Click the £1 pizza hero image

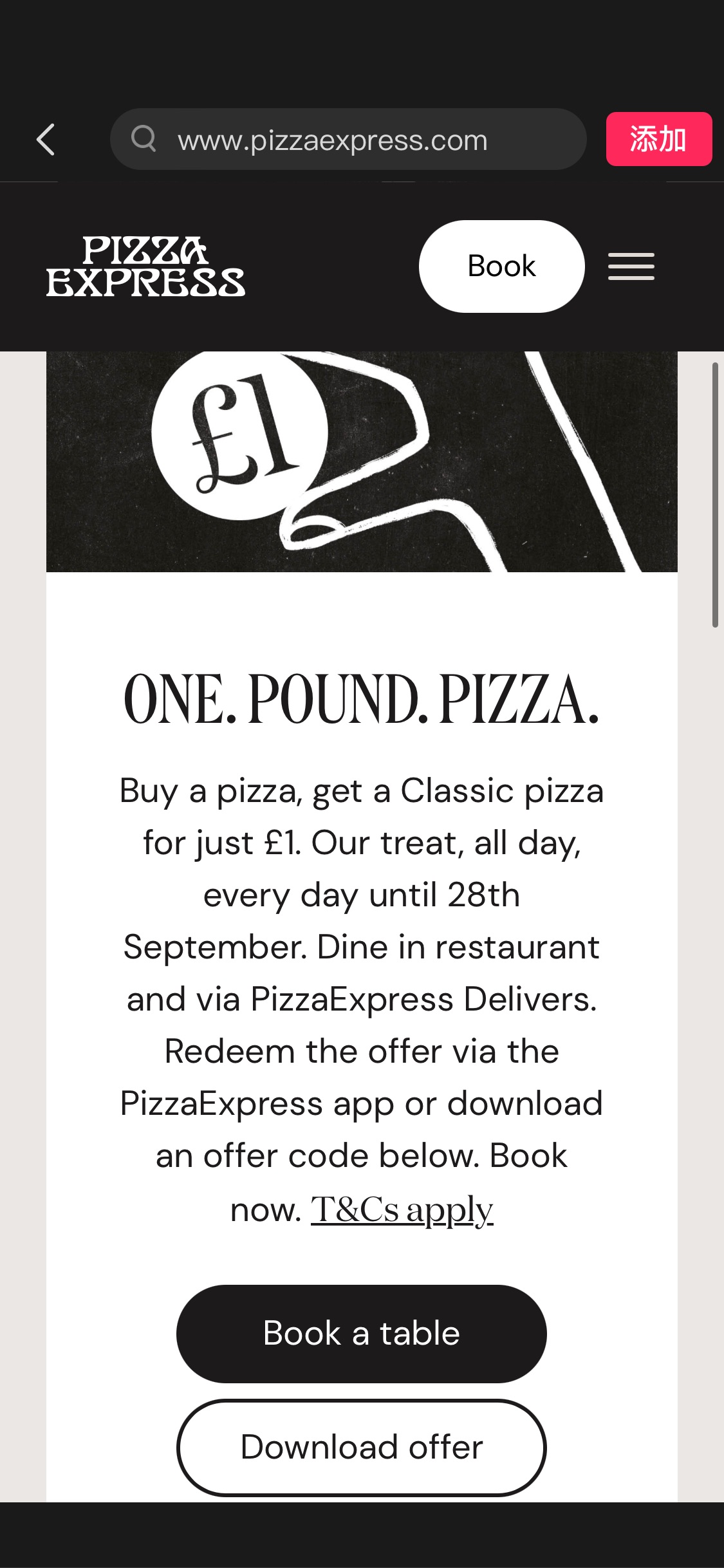tap(362, 460)
